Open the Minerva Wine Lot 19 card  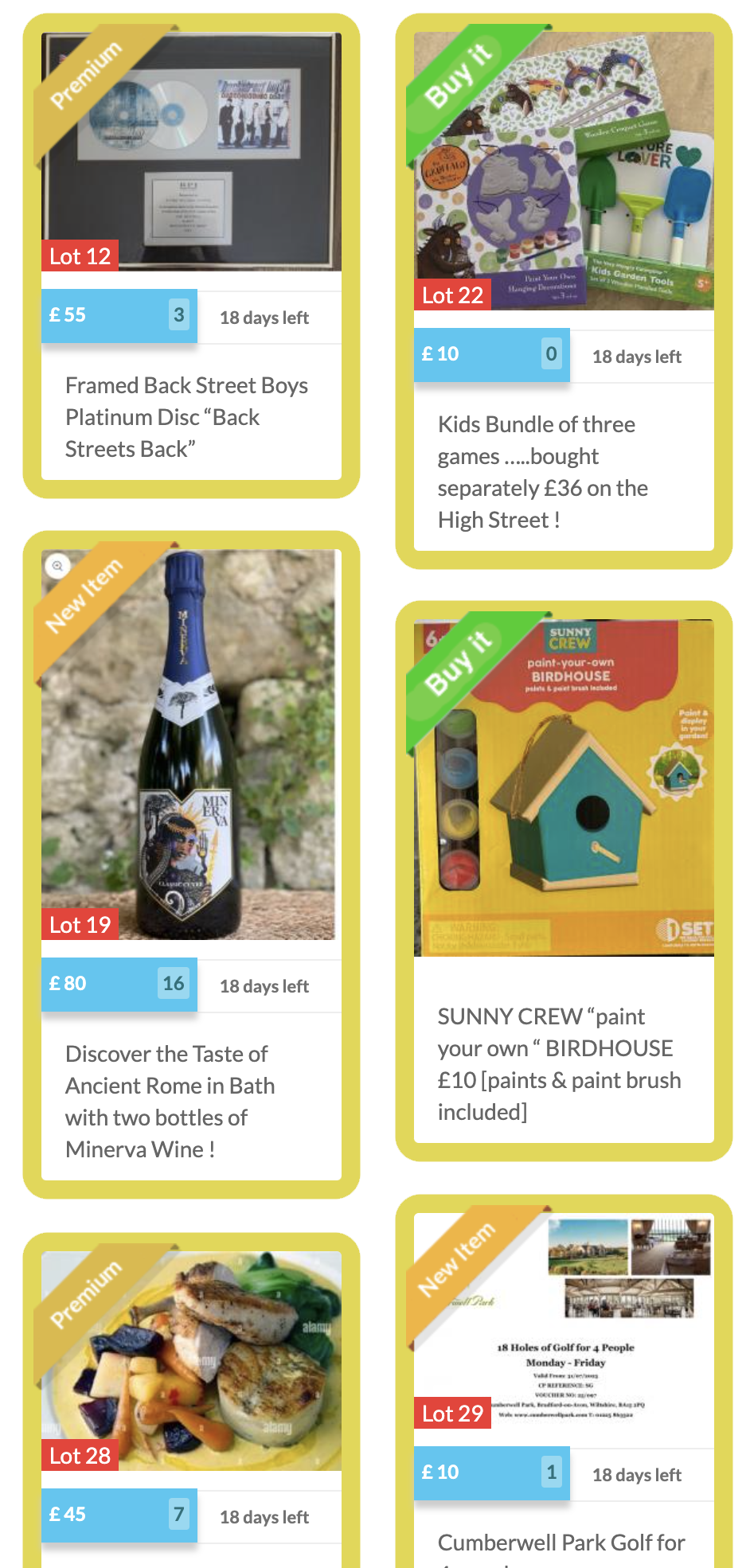tap(170, 1101)
